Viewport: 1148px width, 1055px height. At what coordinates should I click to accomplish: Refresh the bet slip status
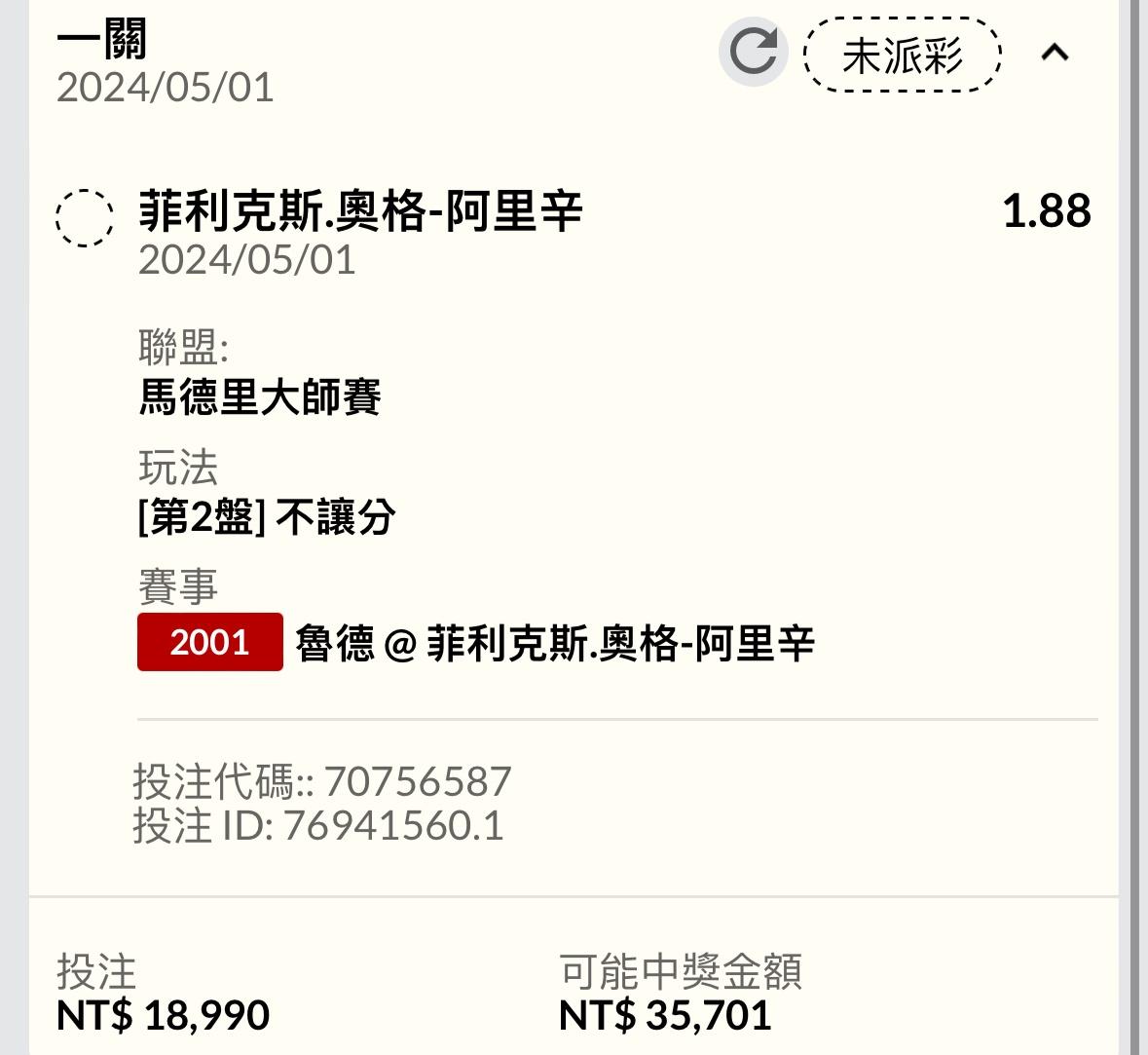point(753,53)
